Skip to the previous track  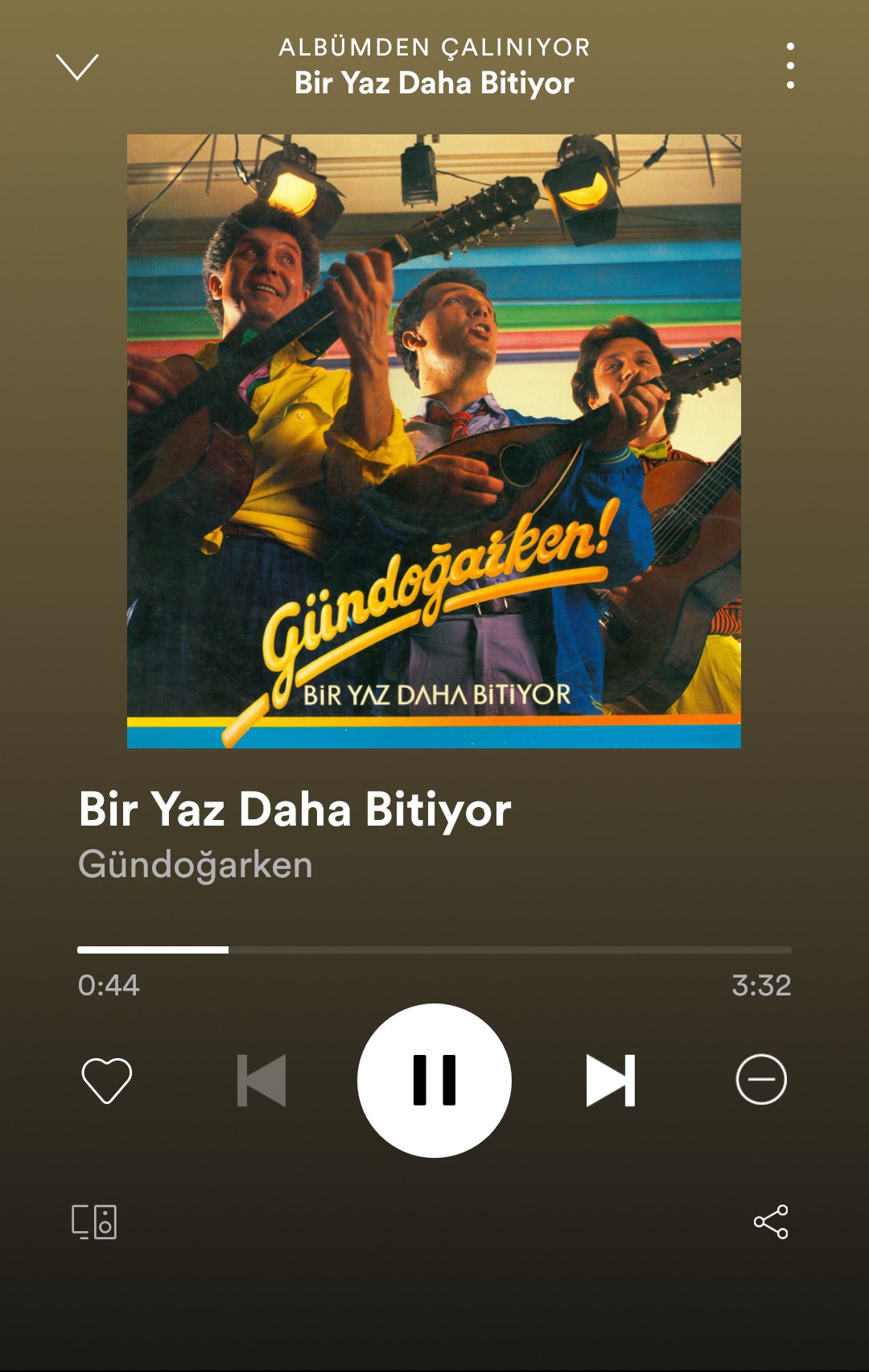[262, 1080]
